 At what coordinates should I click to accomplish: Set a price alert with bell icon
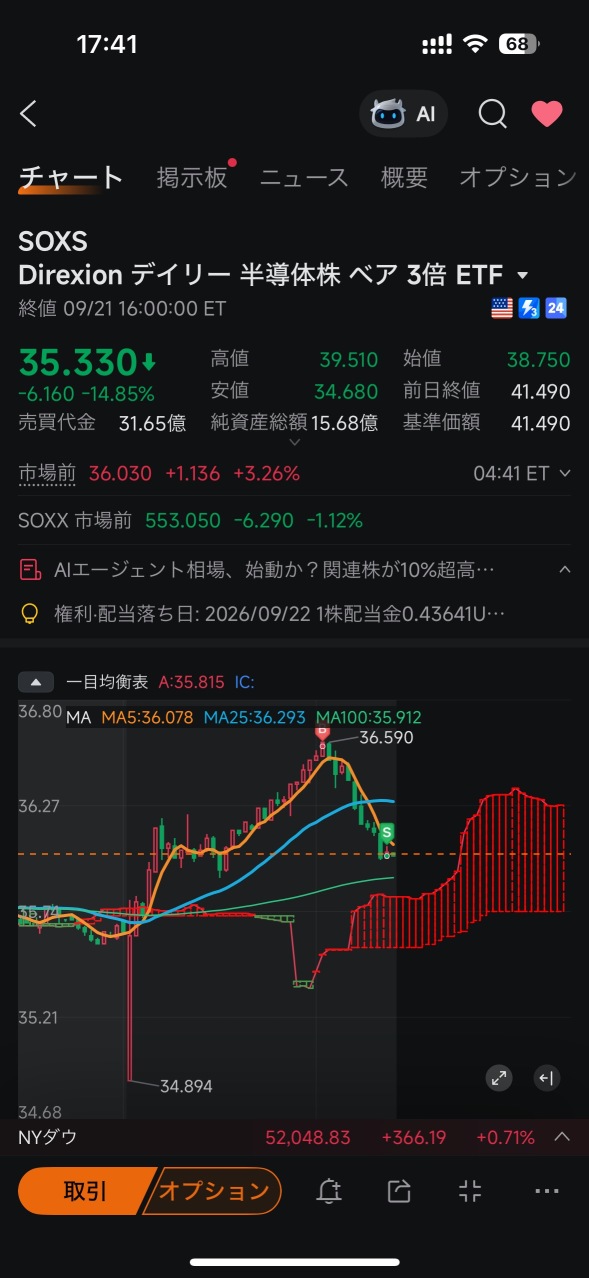point(329,1191)
